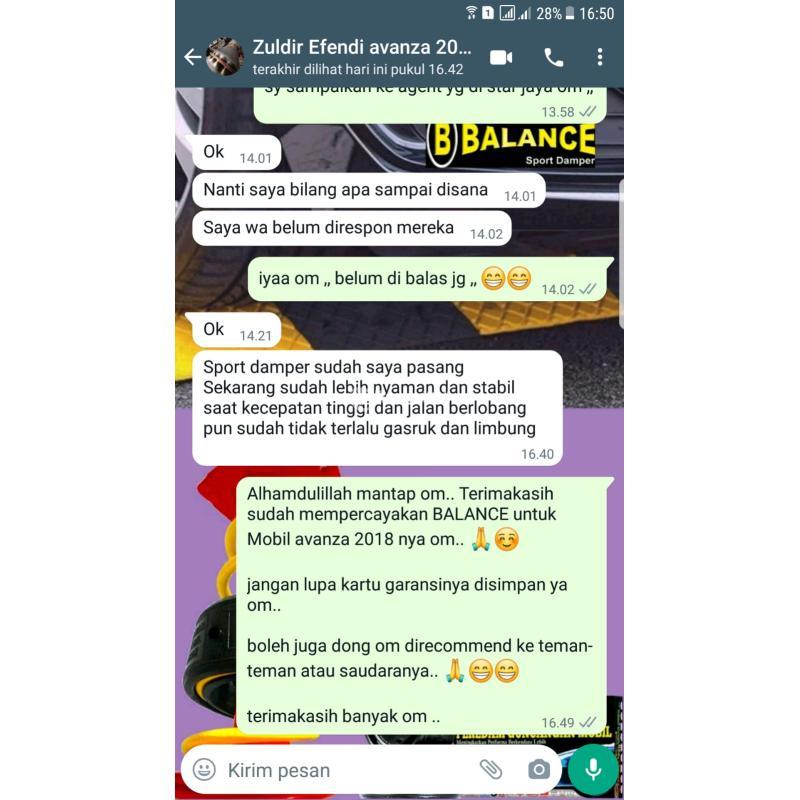Go back to the chat list
Screen dimensions: 800x800
click(192, 57)
